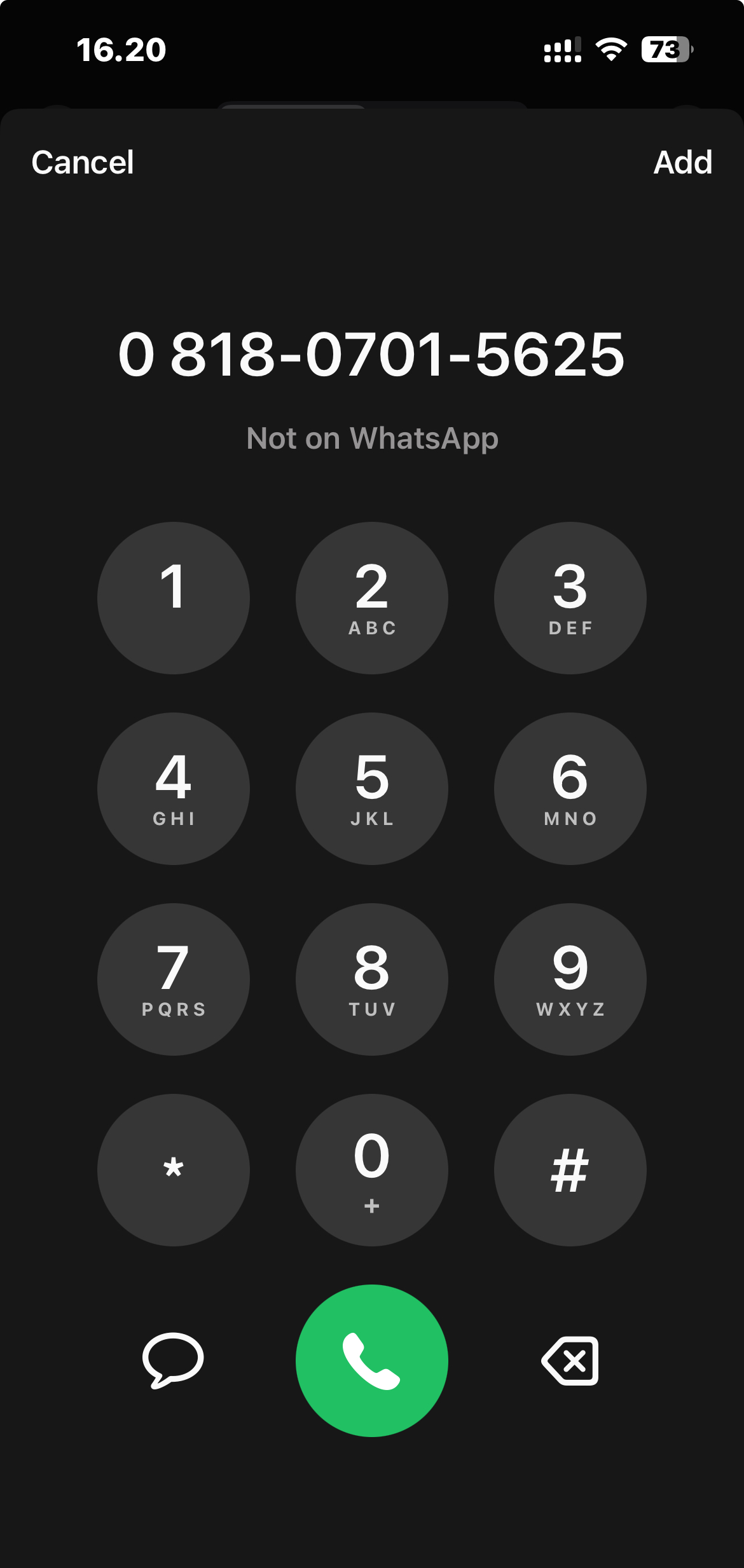The width and height of the screenshot is (744, 1568).
Task: Open a message to this number
Action: click(x=173, y=1360)
